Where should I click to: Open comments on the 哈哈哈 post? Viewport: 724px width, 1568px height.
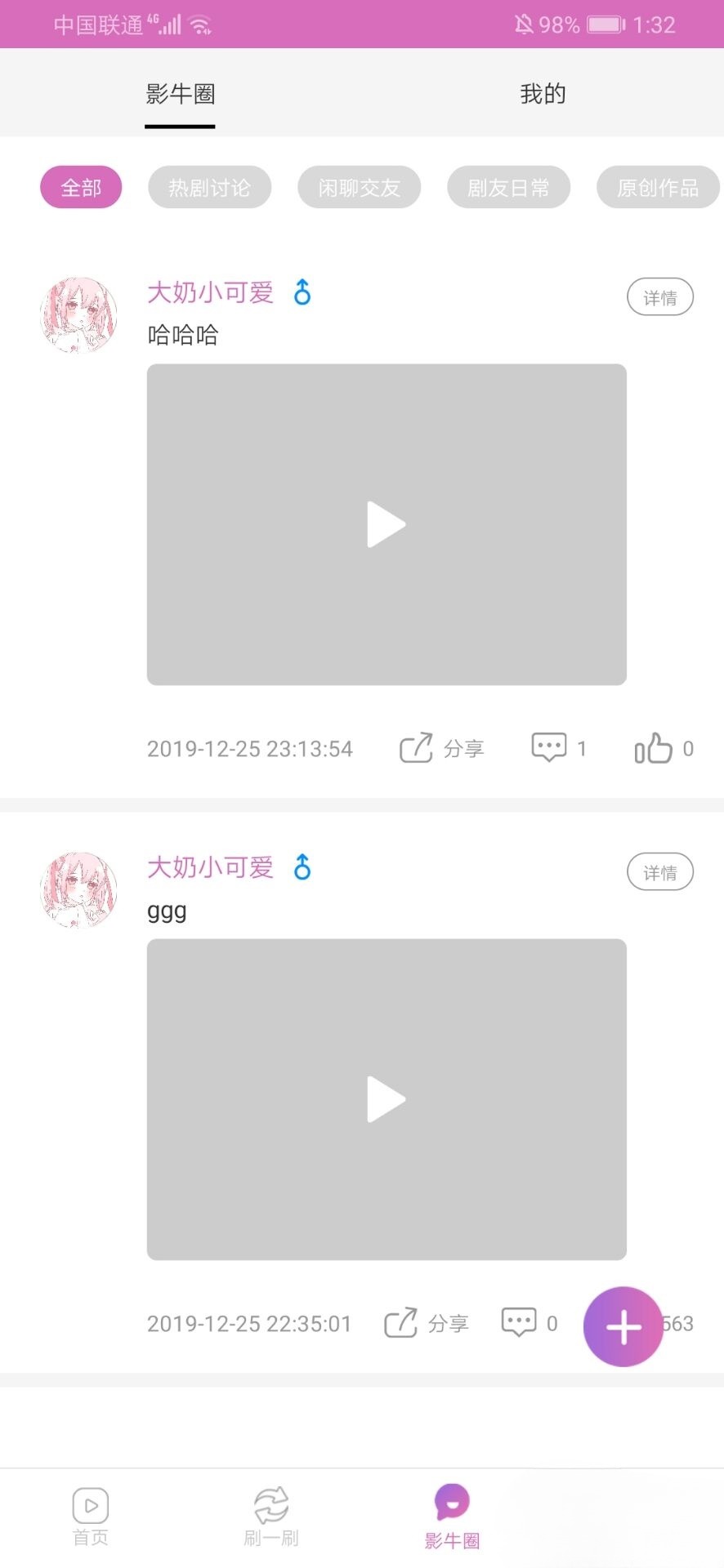click(x=550, y=746)
